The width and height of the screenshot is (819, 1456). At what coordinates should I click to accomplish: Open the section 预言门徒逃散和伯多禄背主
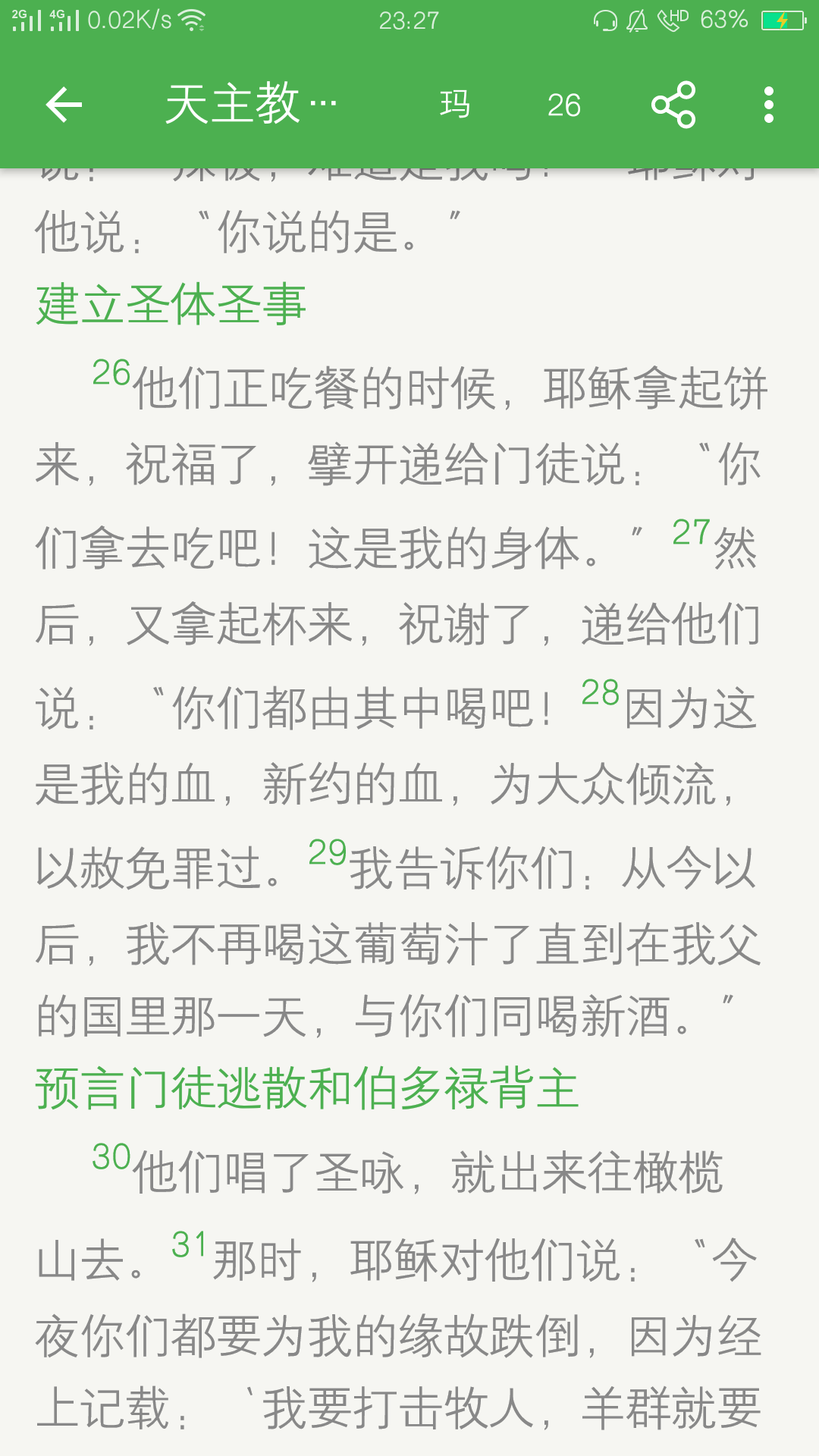pos(307,1086)
